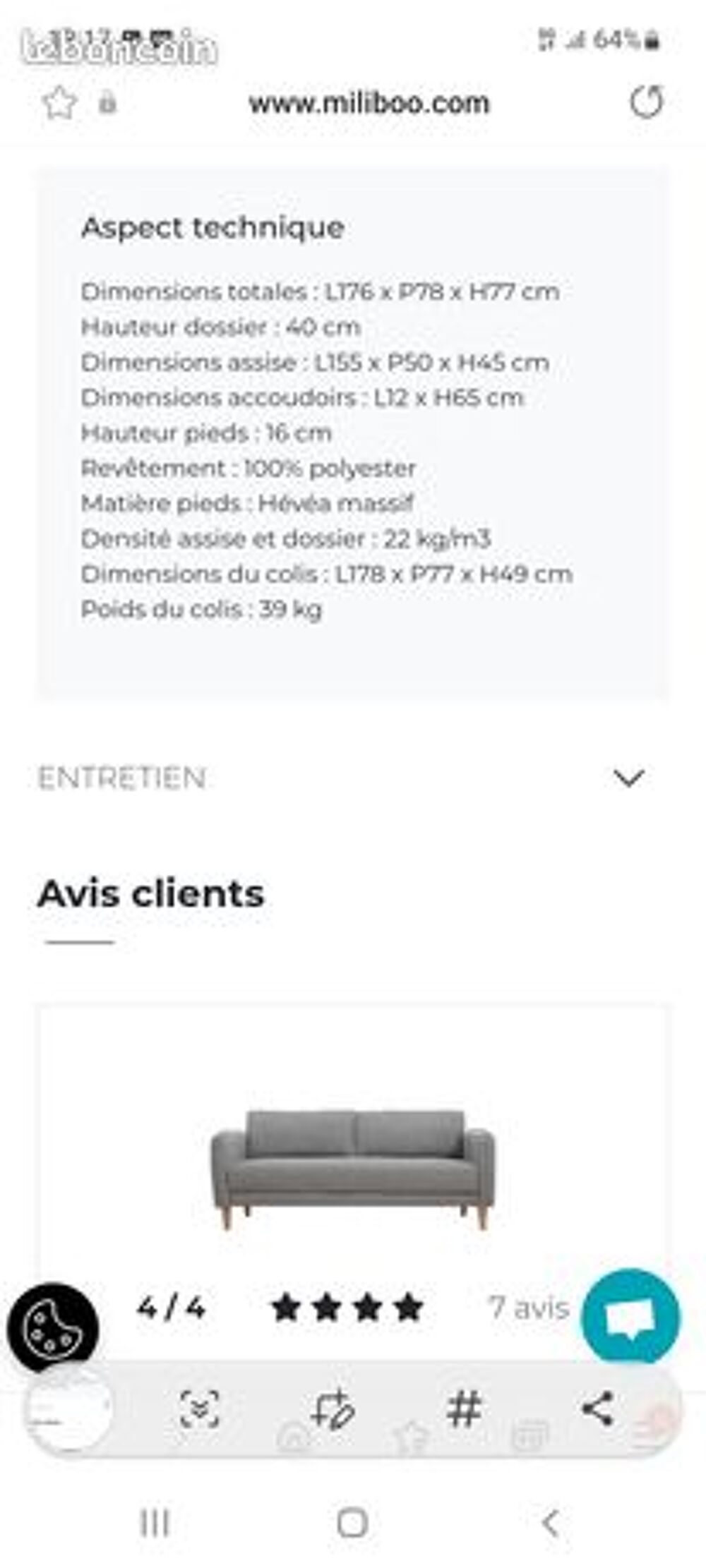Go back using the system back button
The height and width of the screenshot is (1568, 706).
coord(550,1523)
